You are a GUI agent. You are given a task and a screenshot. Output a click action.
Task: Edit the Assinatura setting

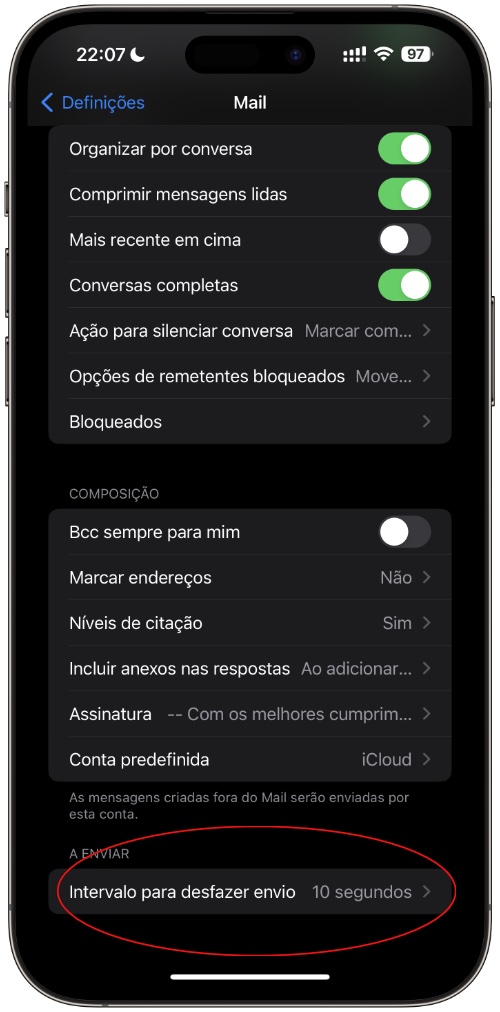click(x=250, y=714)
